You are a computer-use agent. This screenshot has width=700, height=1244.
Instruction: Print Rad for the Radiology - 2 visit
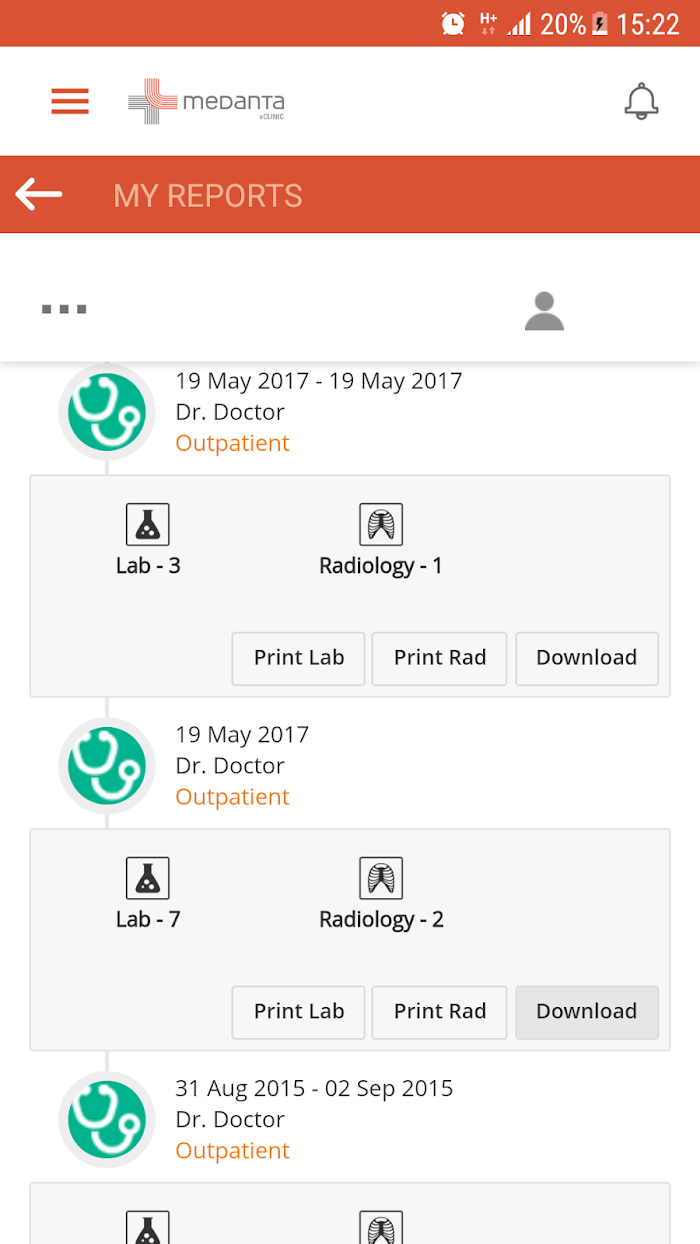(x=440, y=1012)
